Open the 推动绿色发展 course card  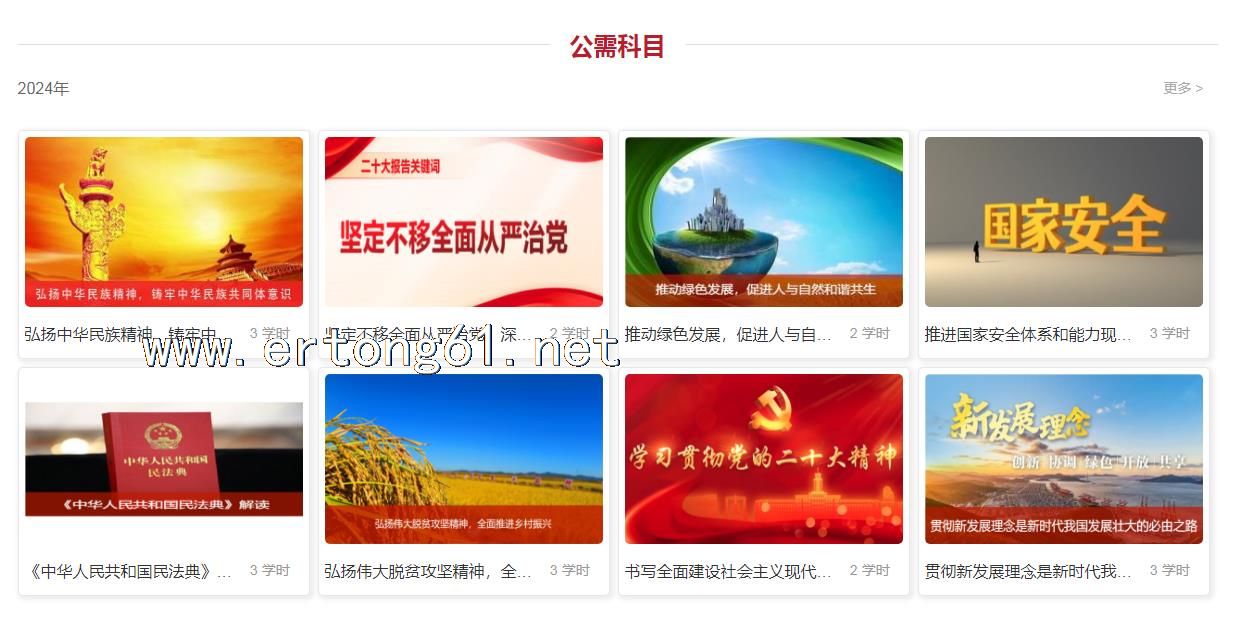click(x=764, y=222)
